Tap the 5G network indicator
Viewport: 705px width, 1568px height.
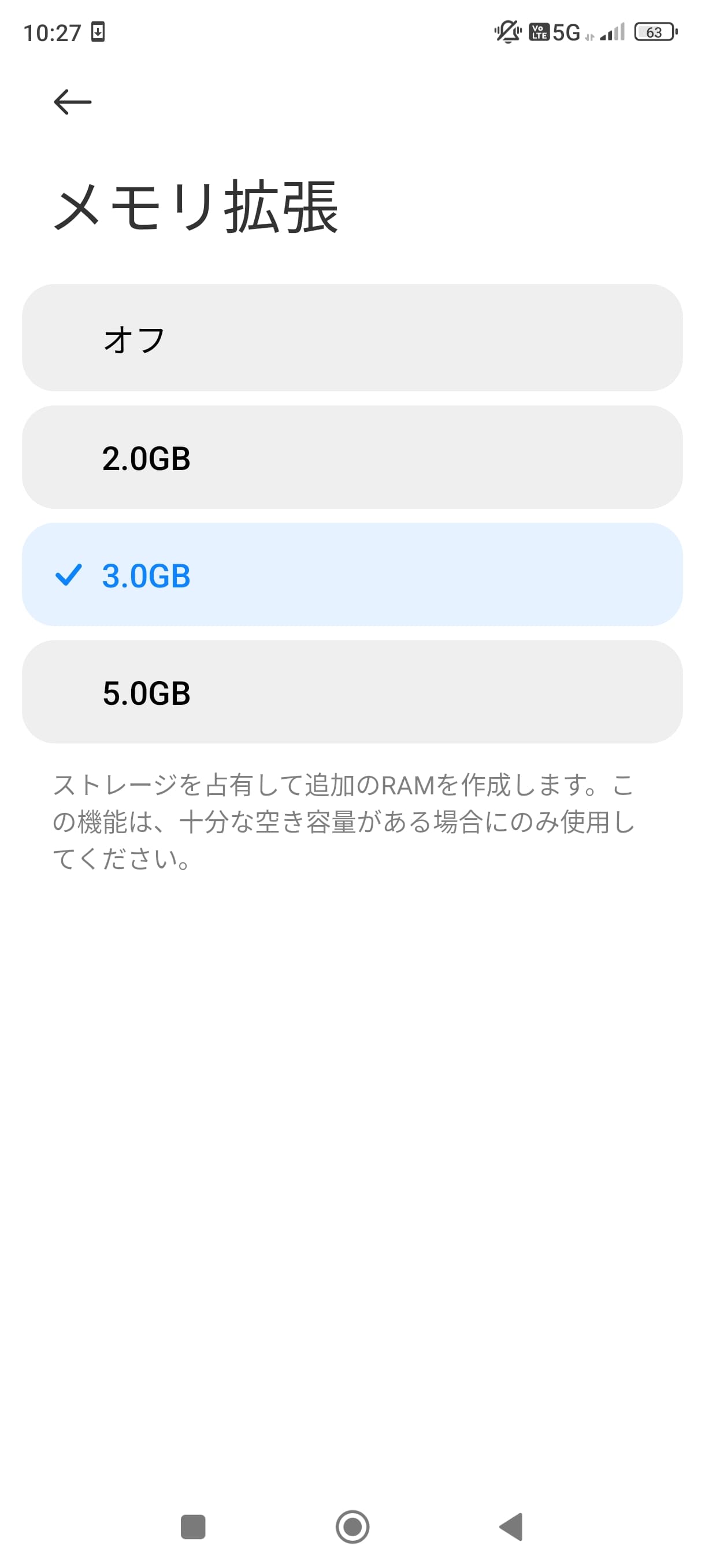click(567, 32)
